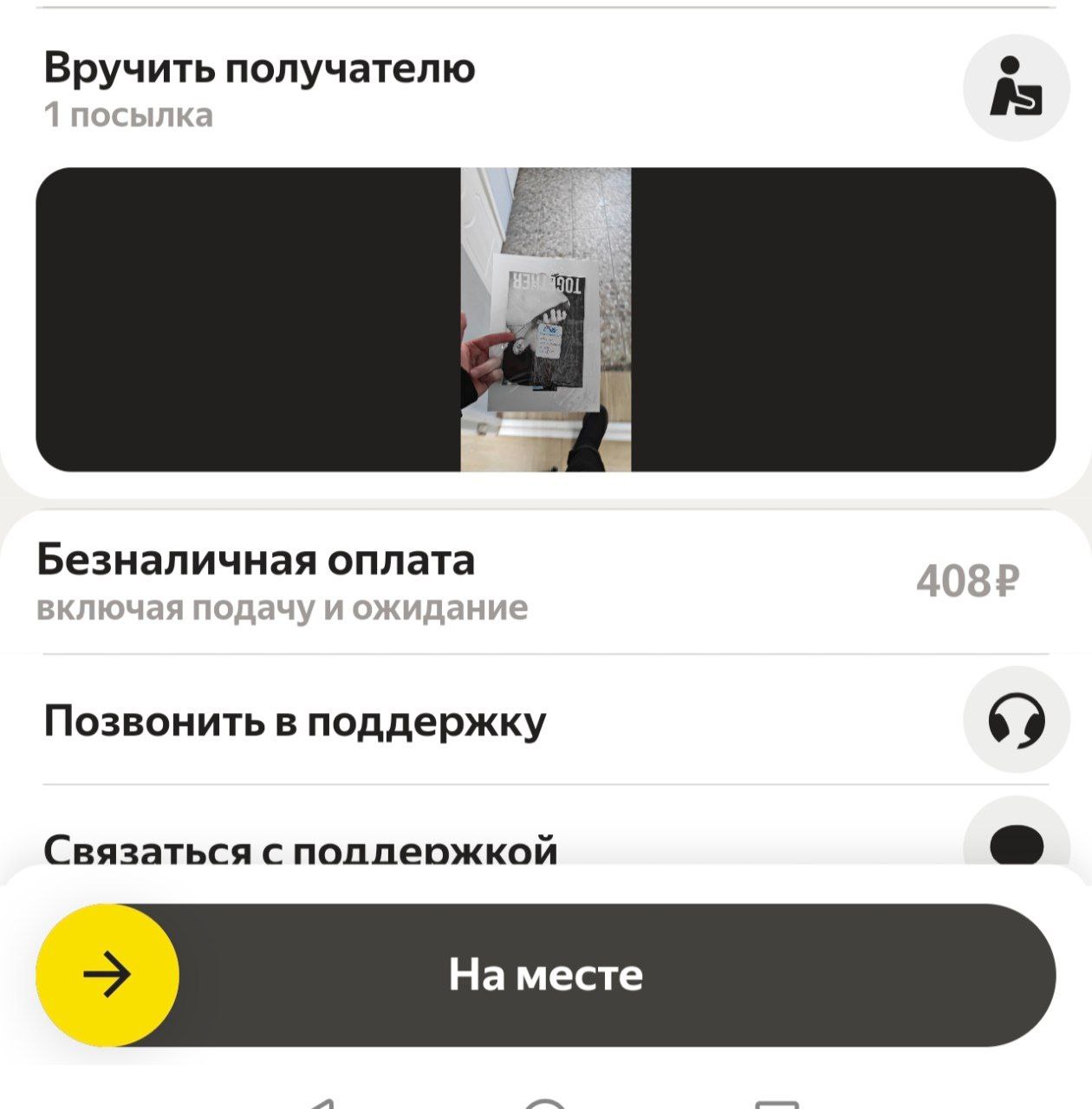Image resolution: width=1092 pixels, height=1109 pixels.
Task: View the parcel photo thumbnail
Action: 545,319
